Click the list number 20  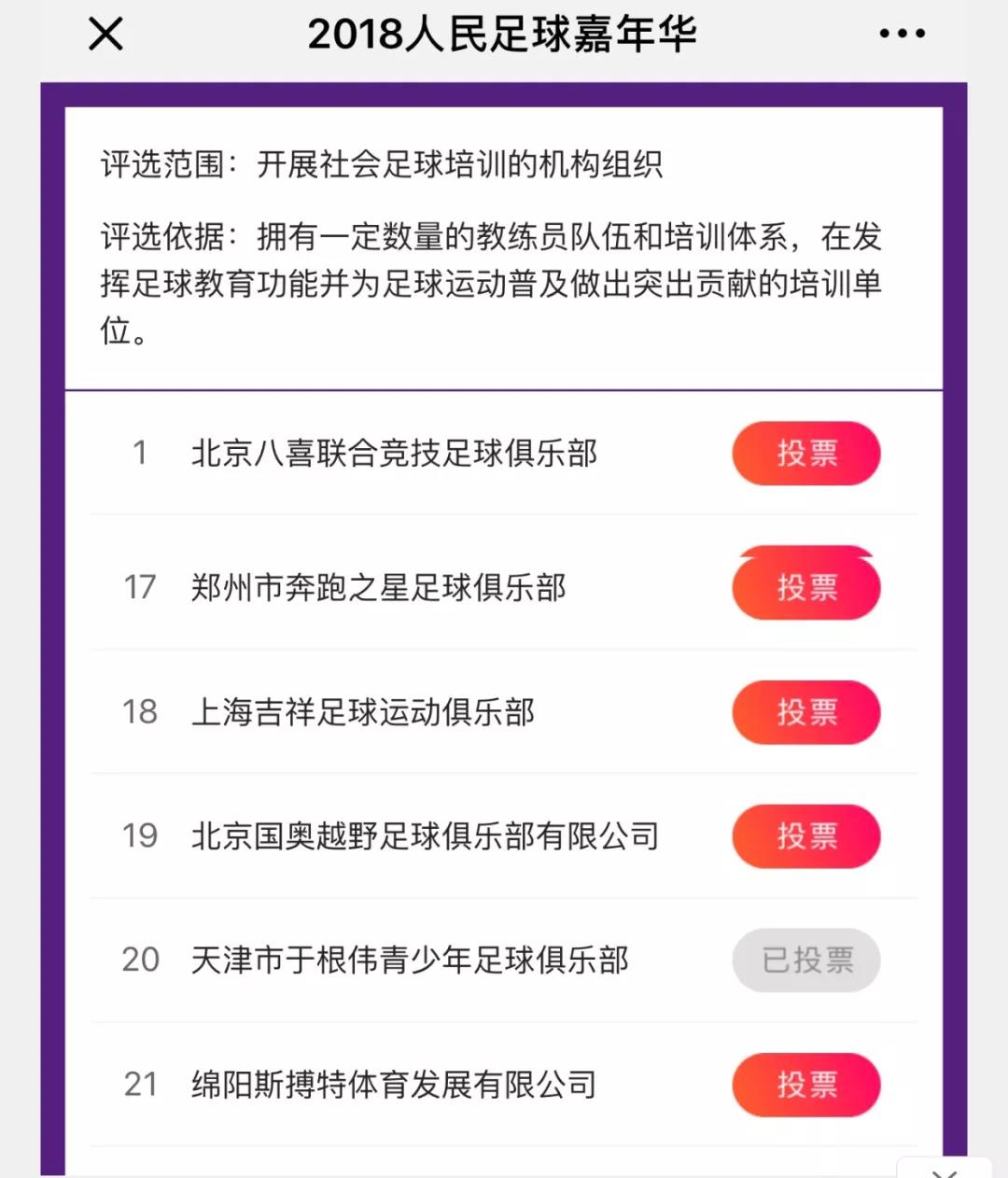point(140,961)
